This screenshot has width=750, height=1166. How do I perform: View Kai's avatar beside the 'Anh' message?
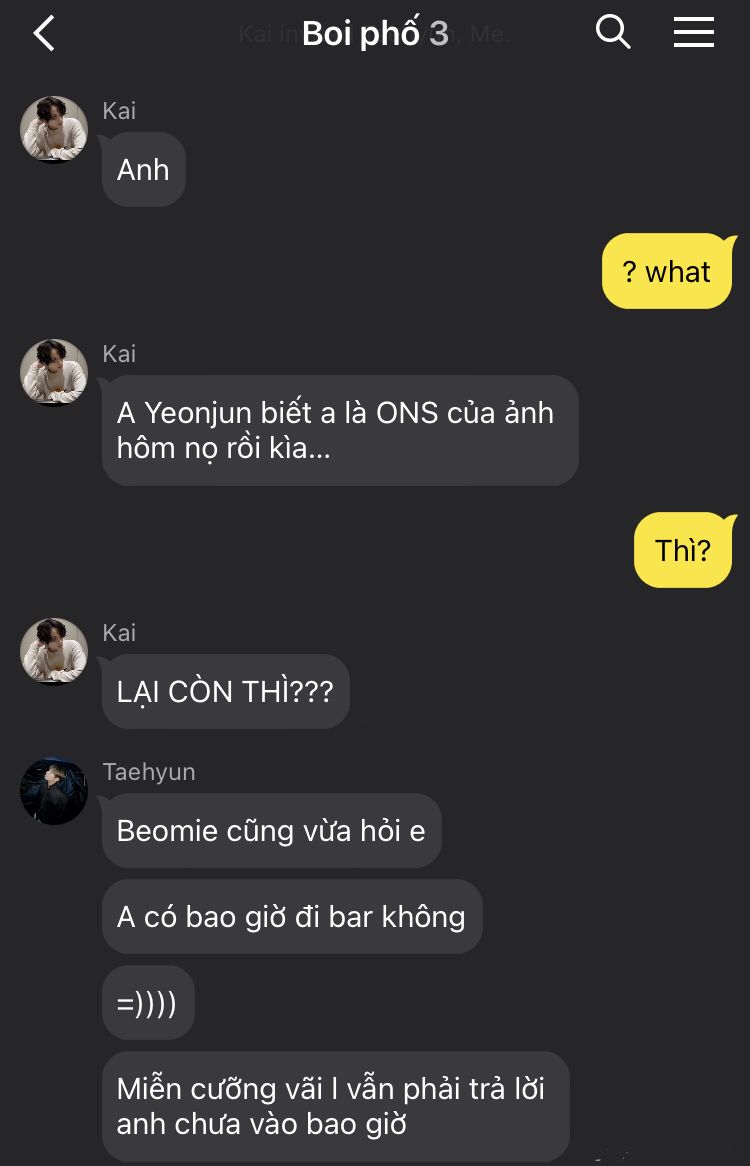[x=54, y=129]
